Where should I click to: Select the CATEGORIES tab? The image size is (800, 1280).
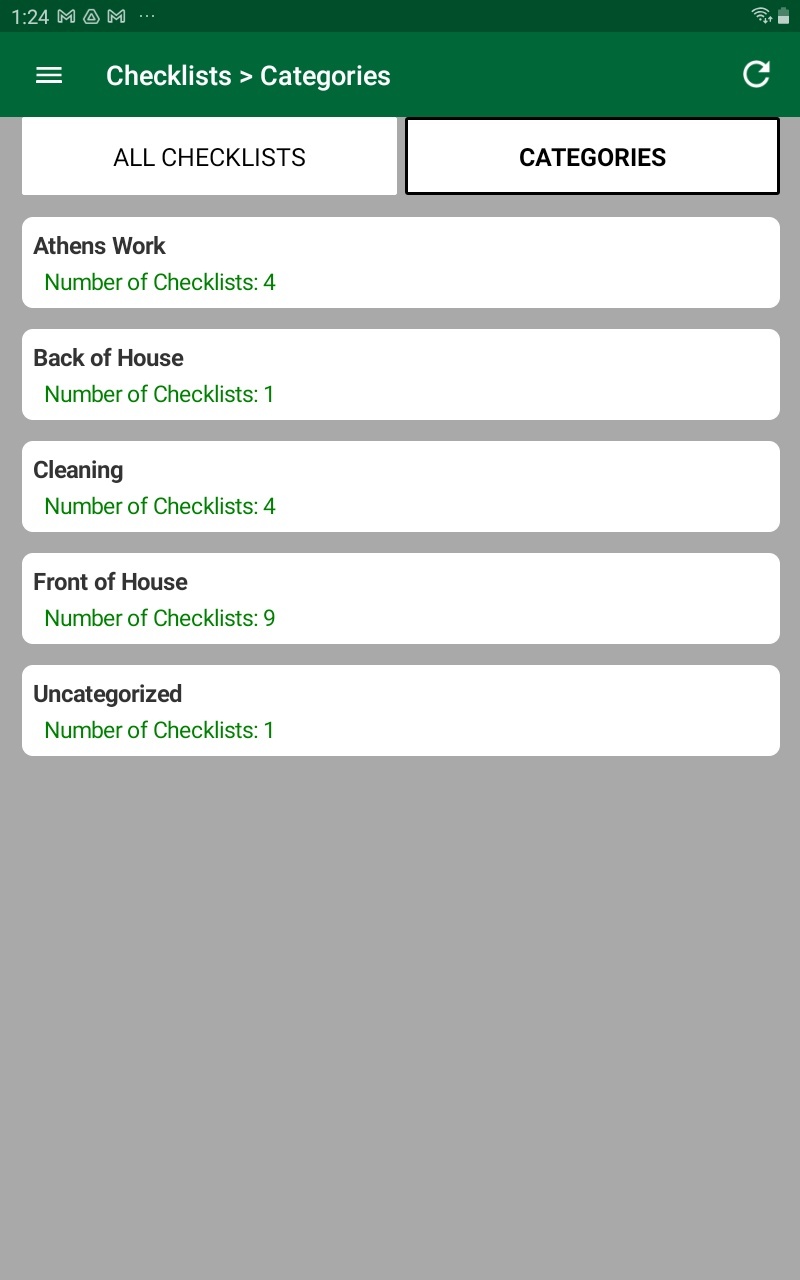click(592, 156)
